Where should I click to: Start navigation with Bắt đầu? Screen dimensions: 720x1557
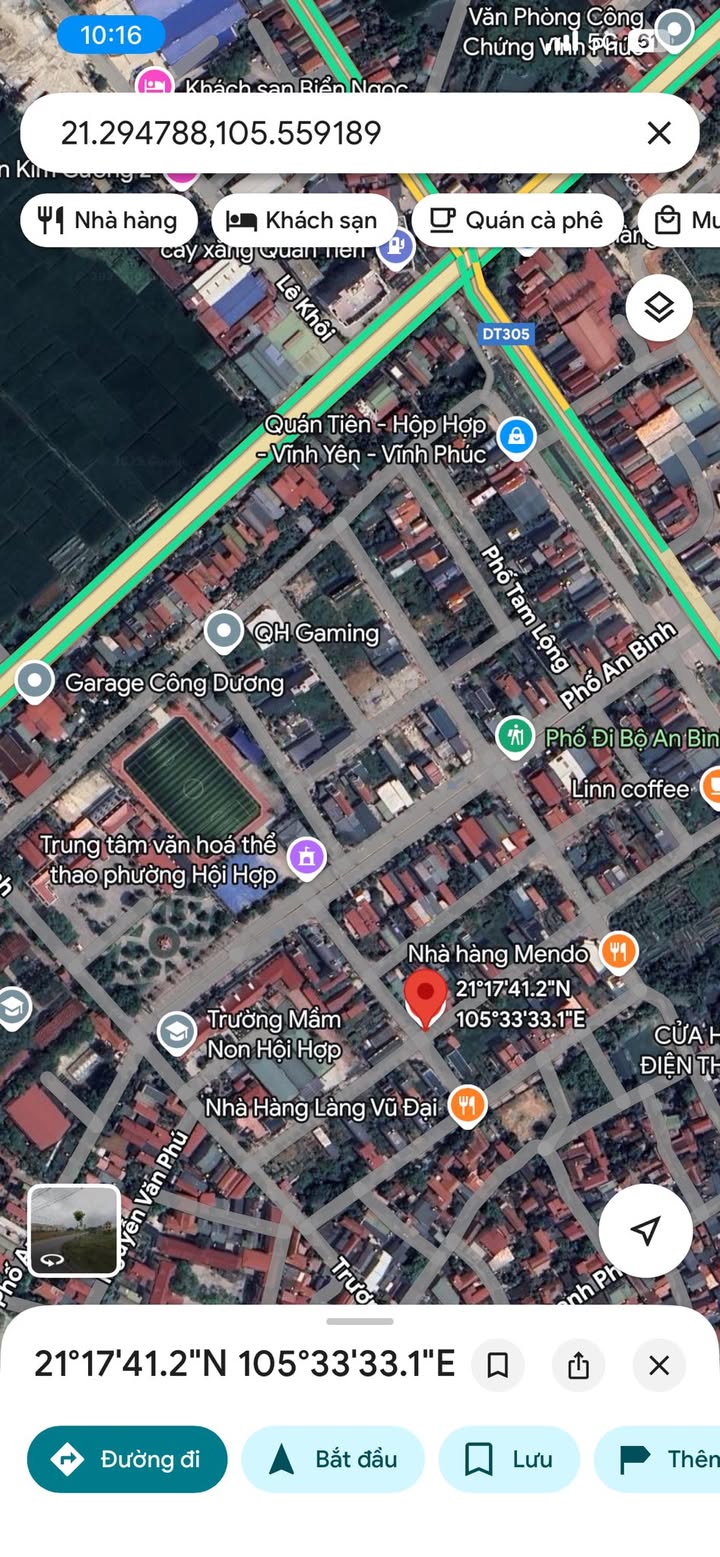[x=333, y=1459]
